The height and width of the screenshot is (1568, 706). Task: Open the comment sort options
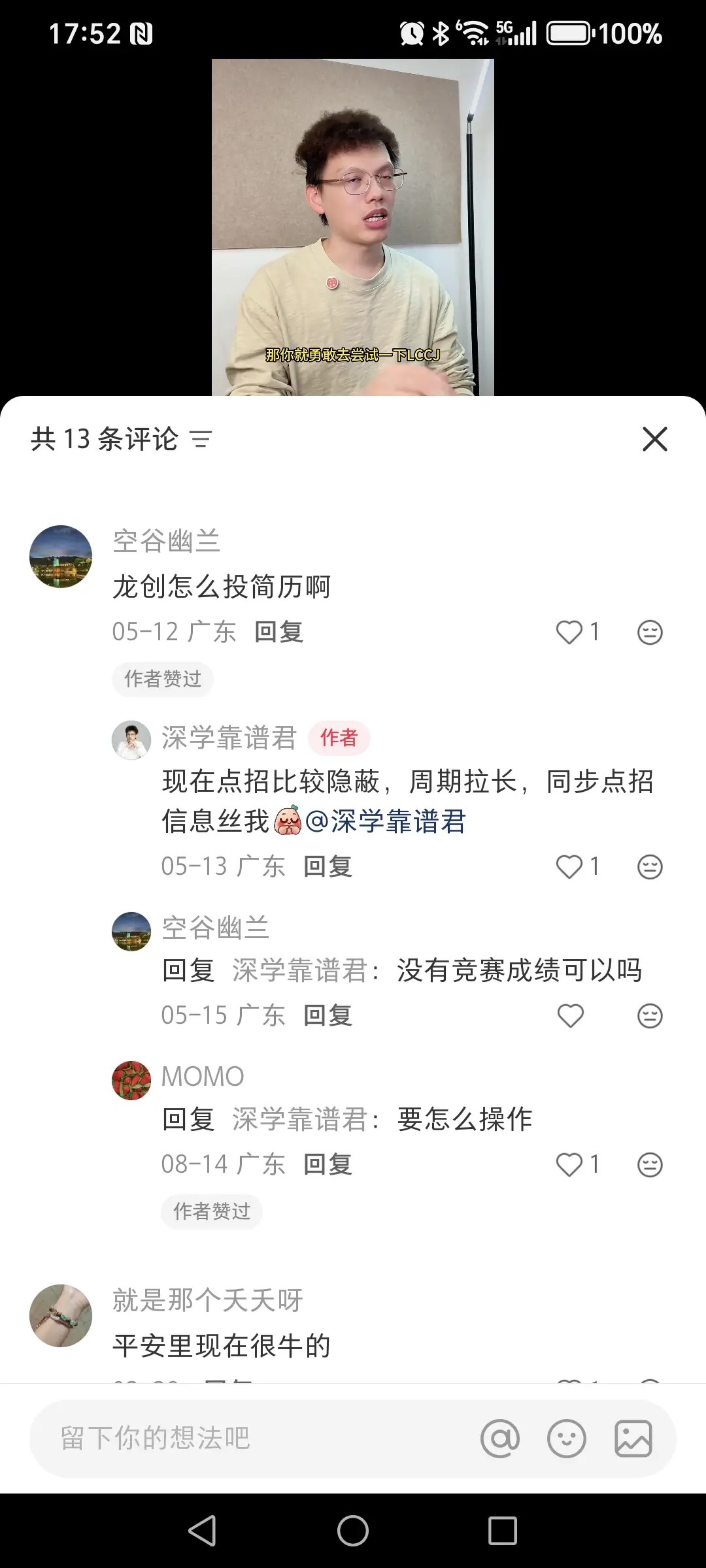click(201, 439)
